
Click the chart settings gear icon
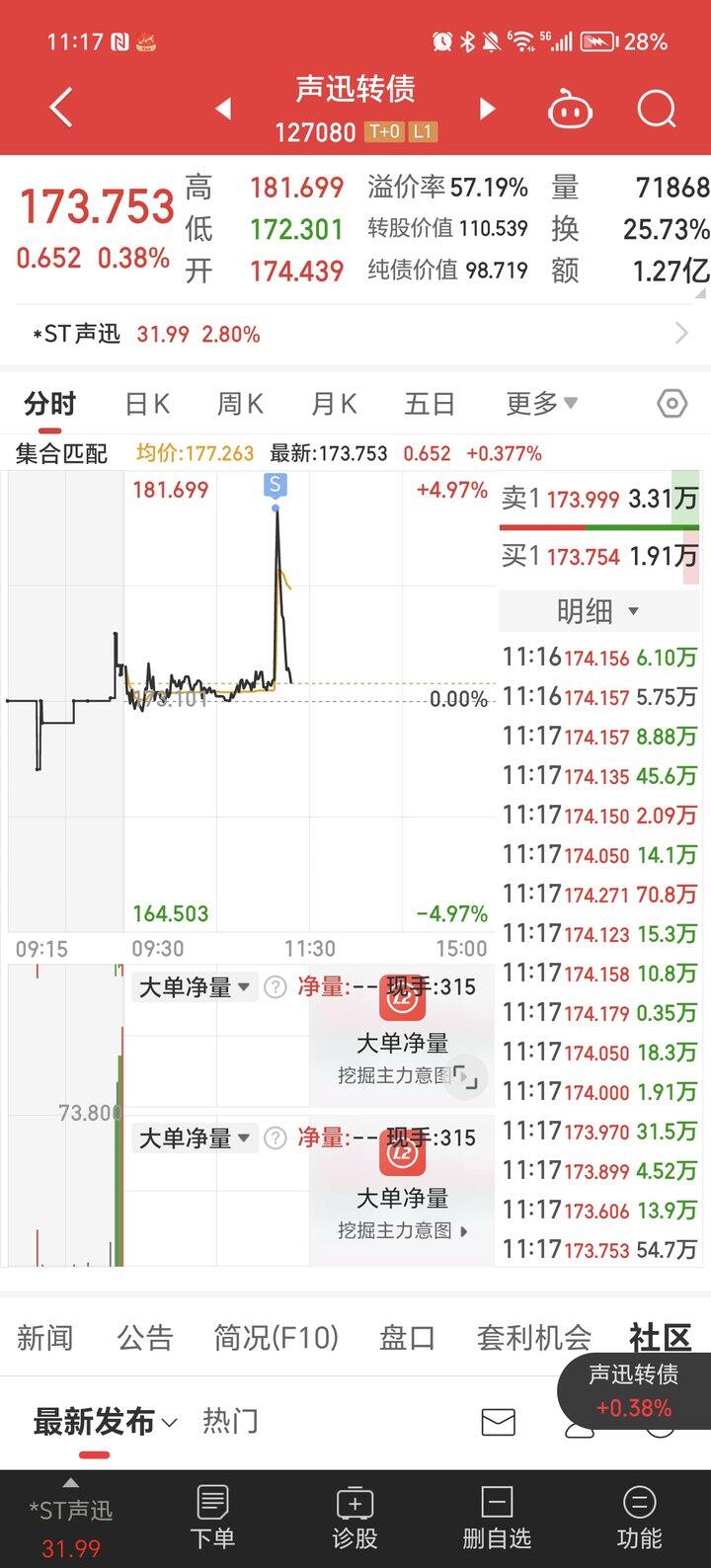(671, 403)
